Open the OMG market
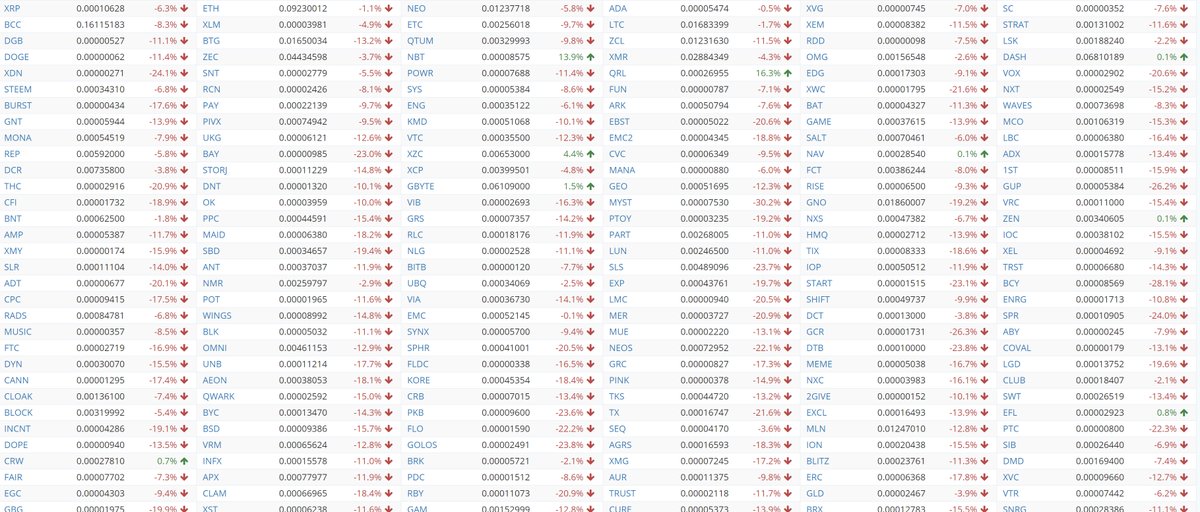Image resolution: width=1200 pixels, height=512 pixels. tap(817, 57)
